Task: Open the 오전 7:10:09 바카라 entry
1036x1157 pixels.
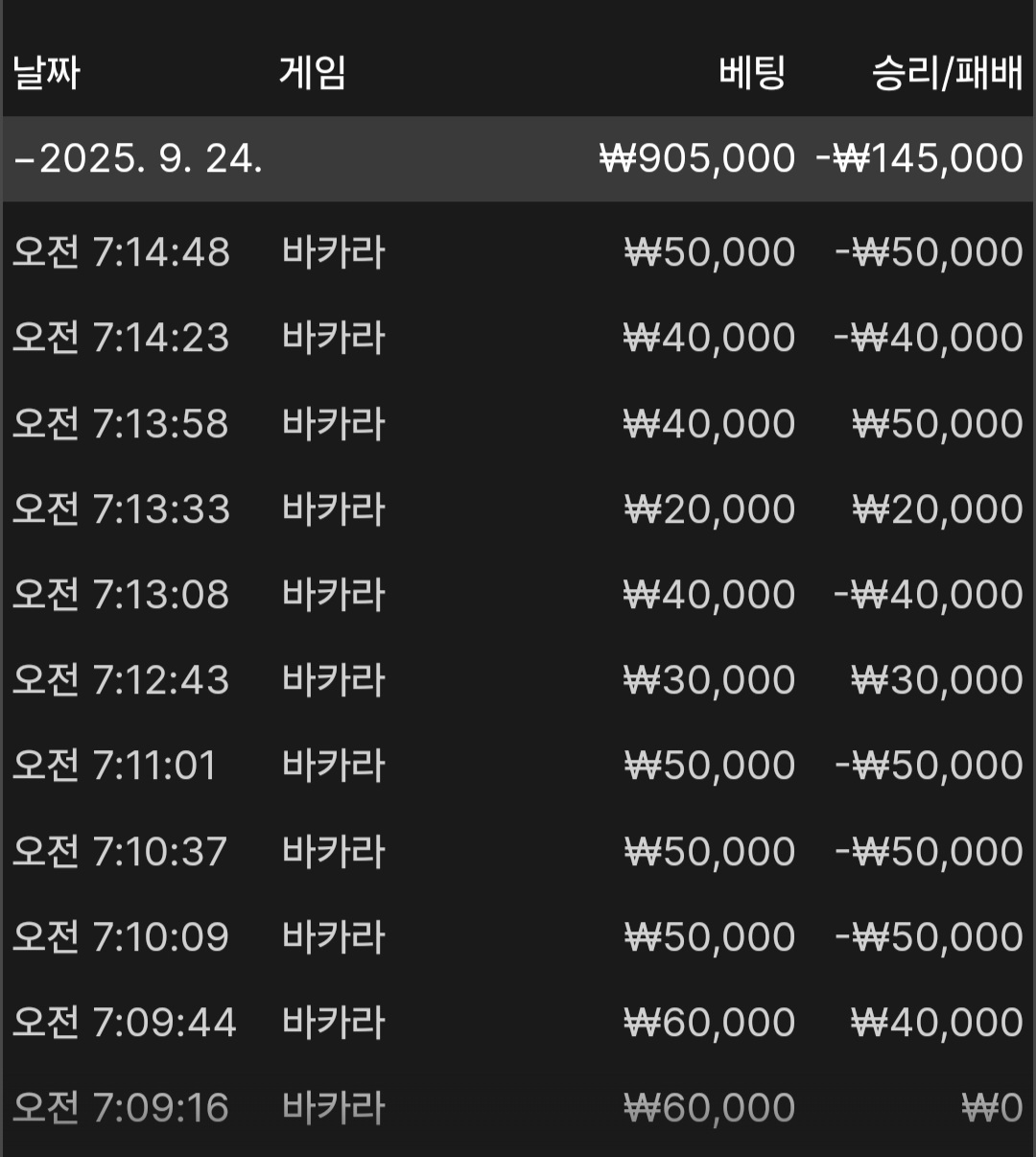Action: click(518, 937)
